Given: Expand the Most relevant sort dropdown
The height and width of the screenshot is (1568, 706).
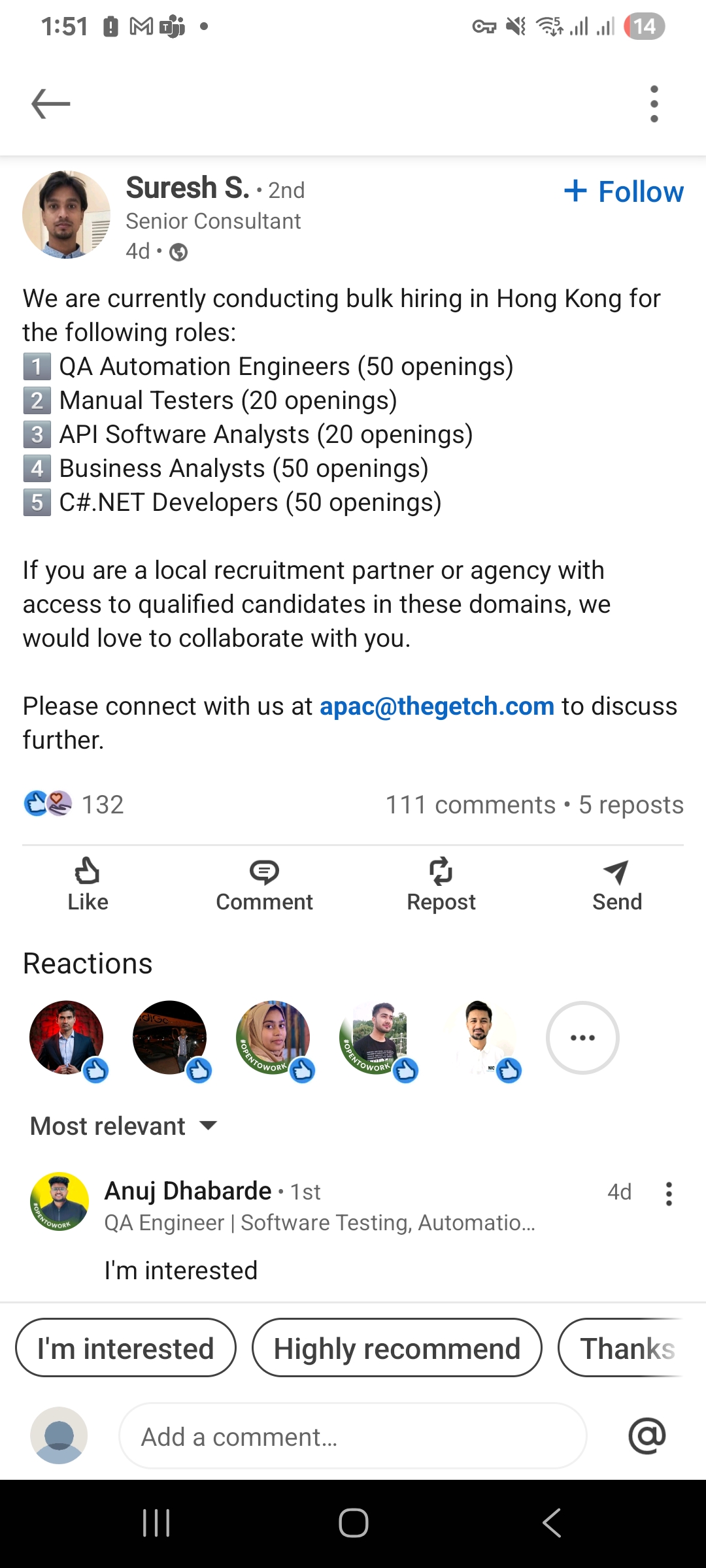Looking at the screenshot, I should coord(124,1126).
